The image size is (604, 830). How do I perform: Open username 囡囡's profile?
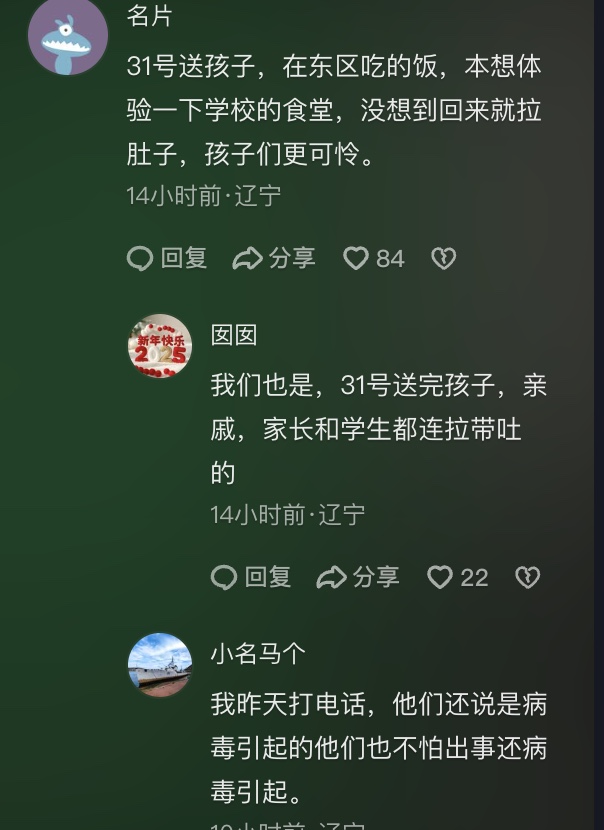pos(234,335)
